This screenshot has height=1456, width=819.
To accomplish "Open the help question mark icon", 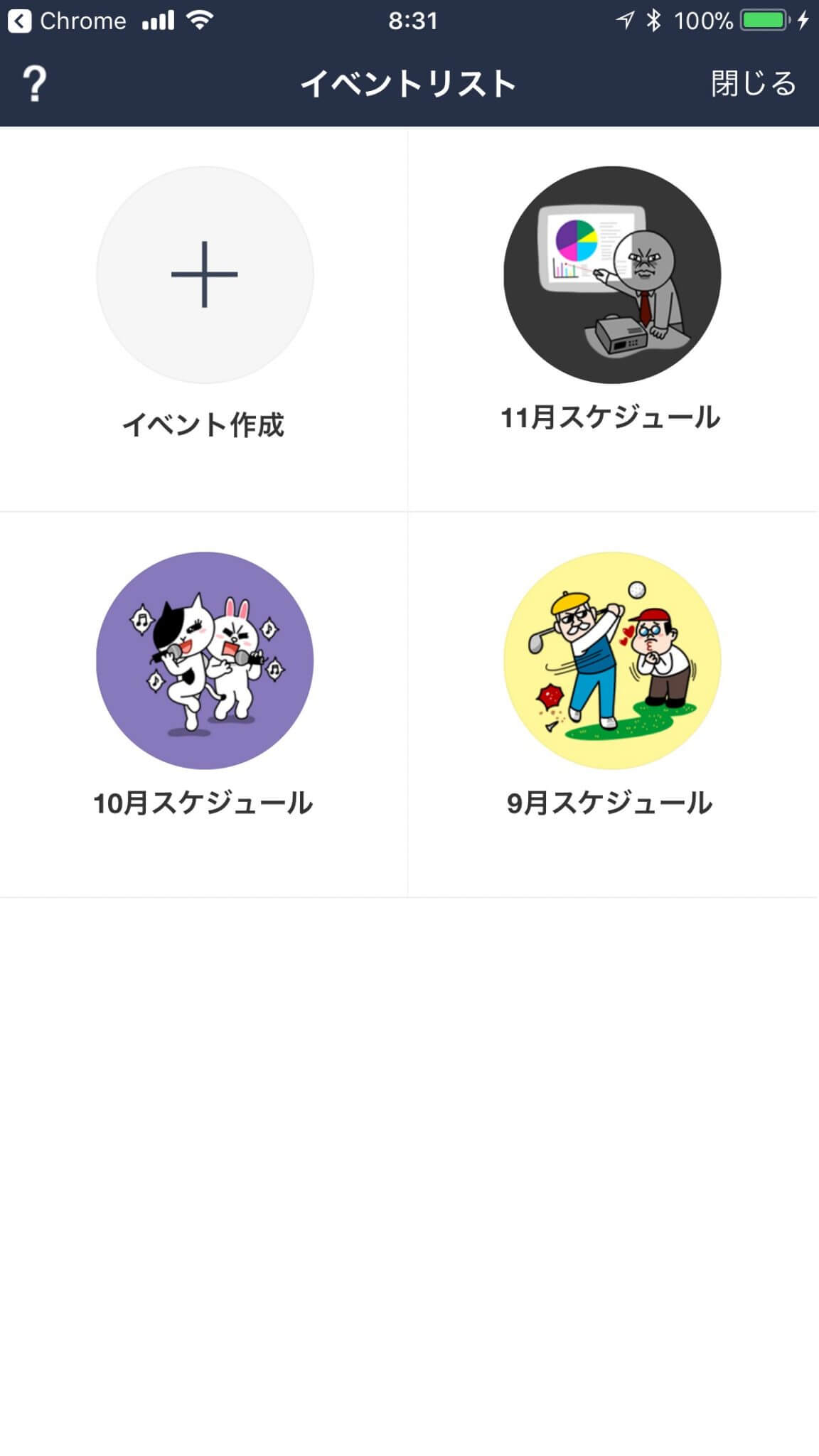I will click(34, 84).
